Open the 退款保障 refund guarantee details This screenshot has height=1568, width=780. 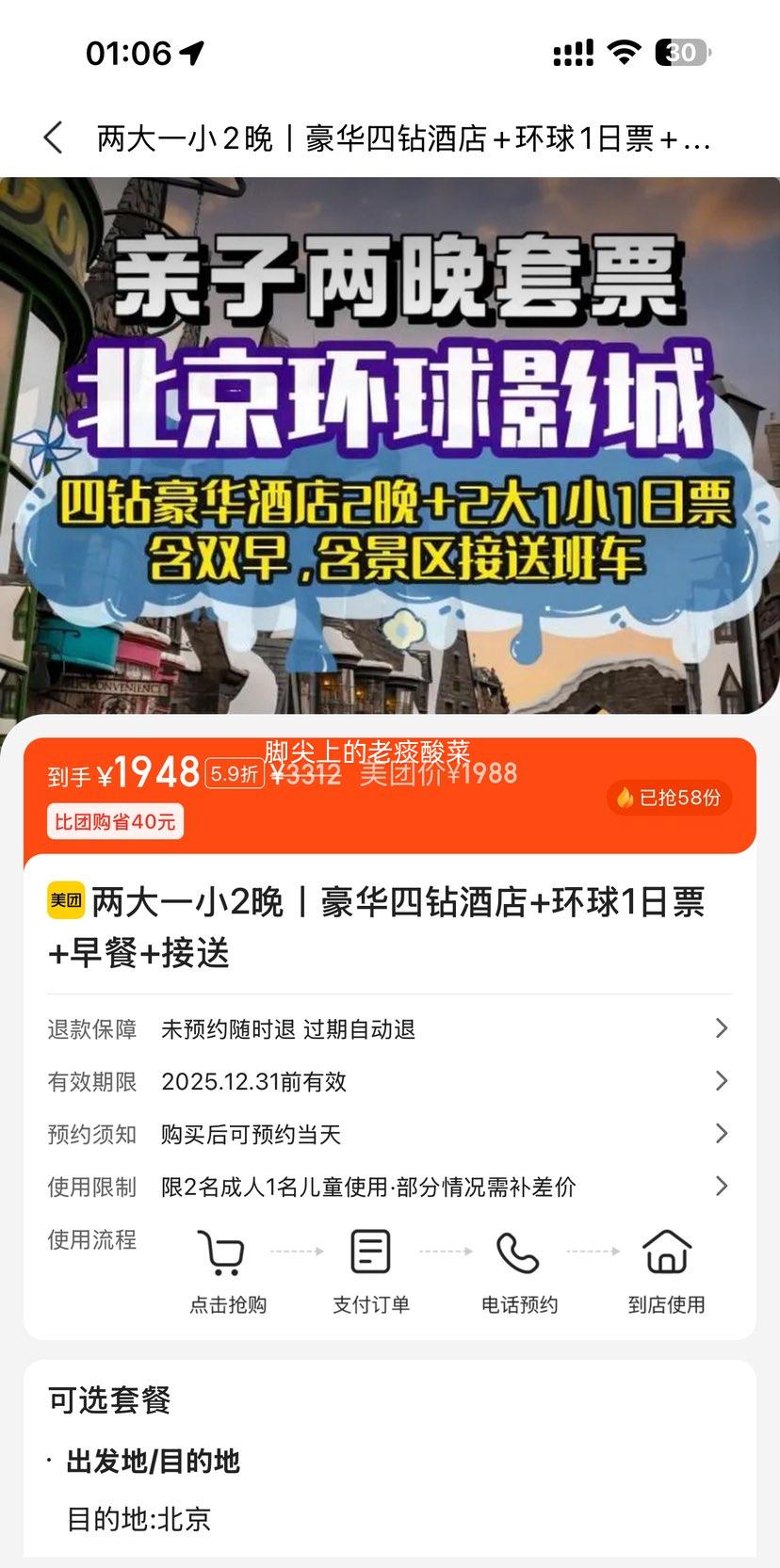[389, 1029]
